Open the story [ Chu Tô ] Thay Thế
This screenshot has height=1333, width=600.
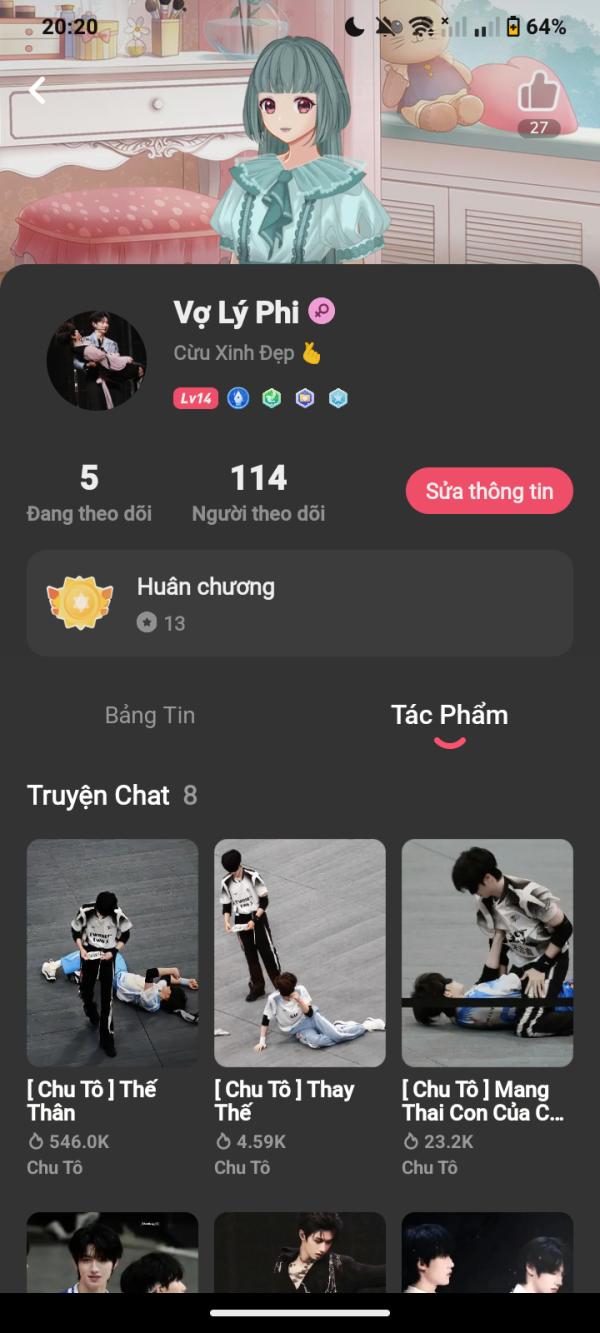click(300, 952)
